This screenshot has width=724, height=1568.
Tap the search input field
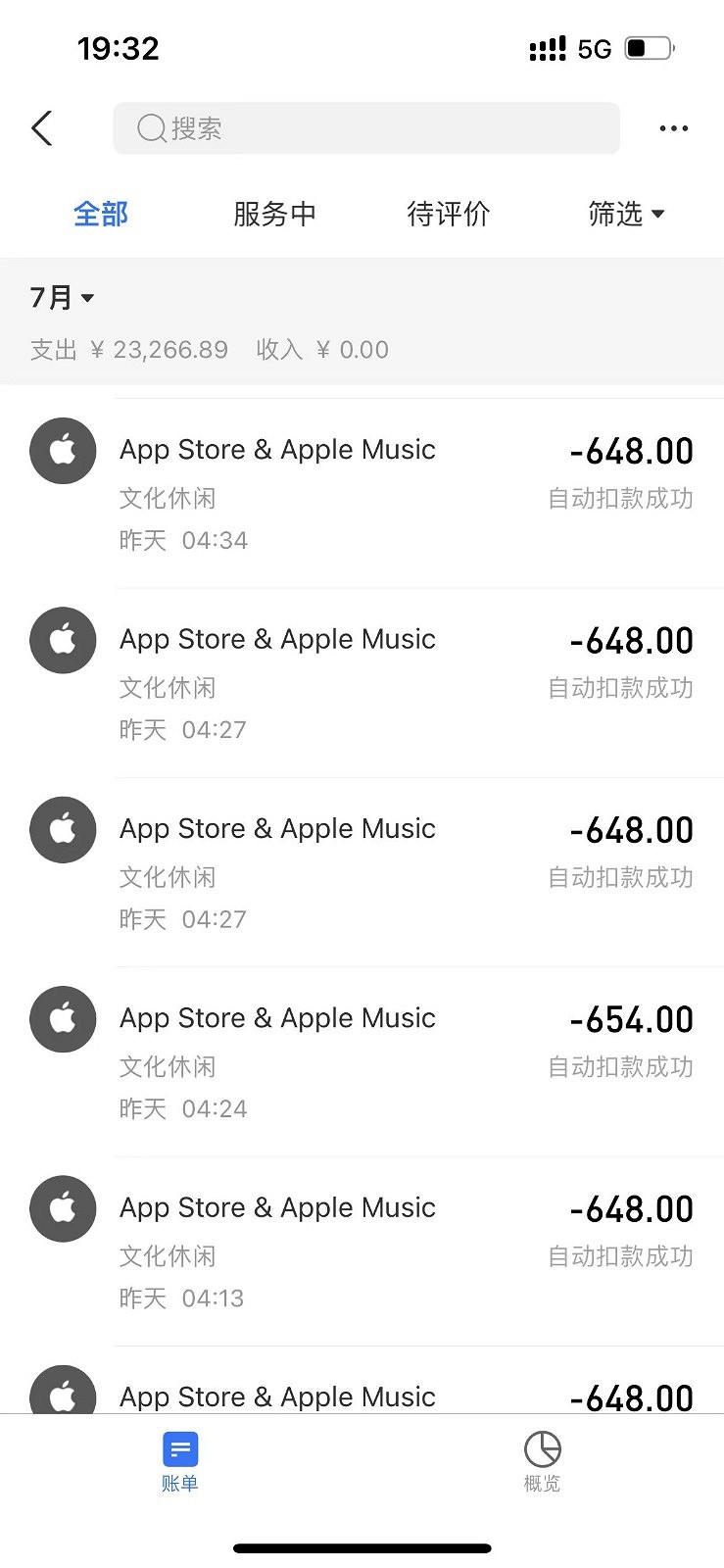[366, 128]
